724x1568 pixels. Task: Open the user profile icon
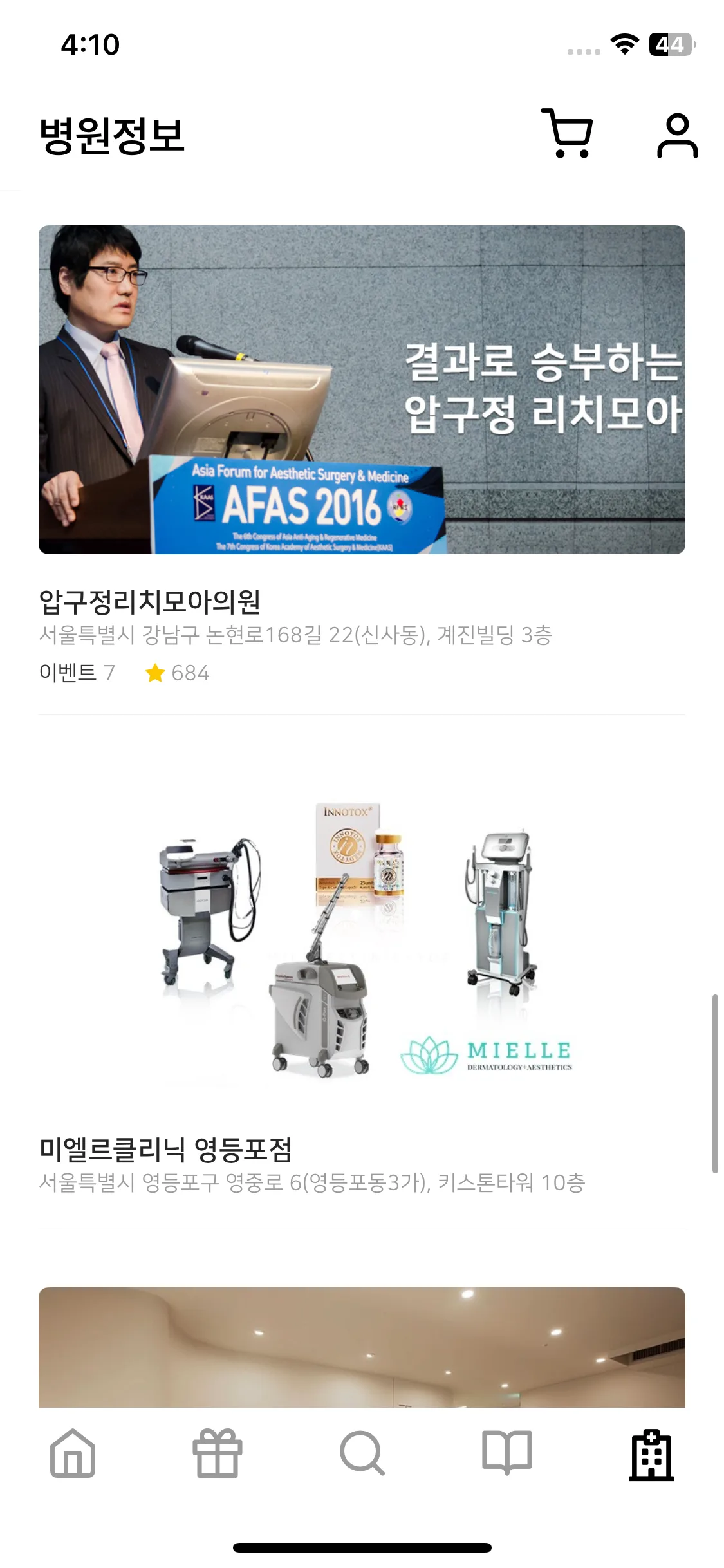click(x=677, y=135)
